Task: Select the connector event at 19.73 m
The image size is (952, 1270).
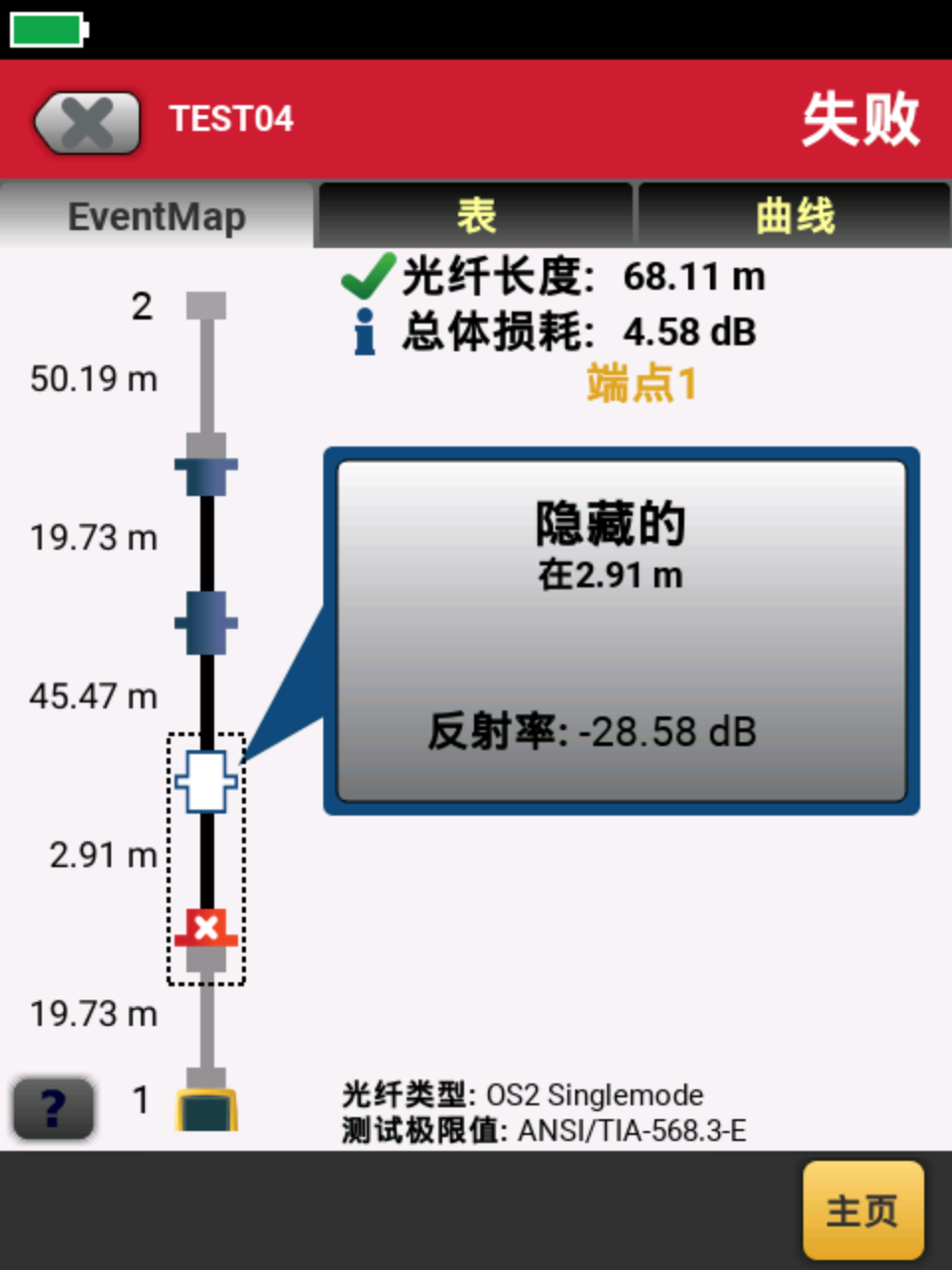Action: coord(206,464)
